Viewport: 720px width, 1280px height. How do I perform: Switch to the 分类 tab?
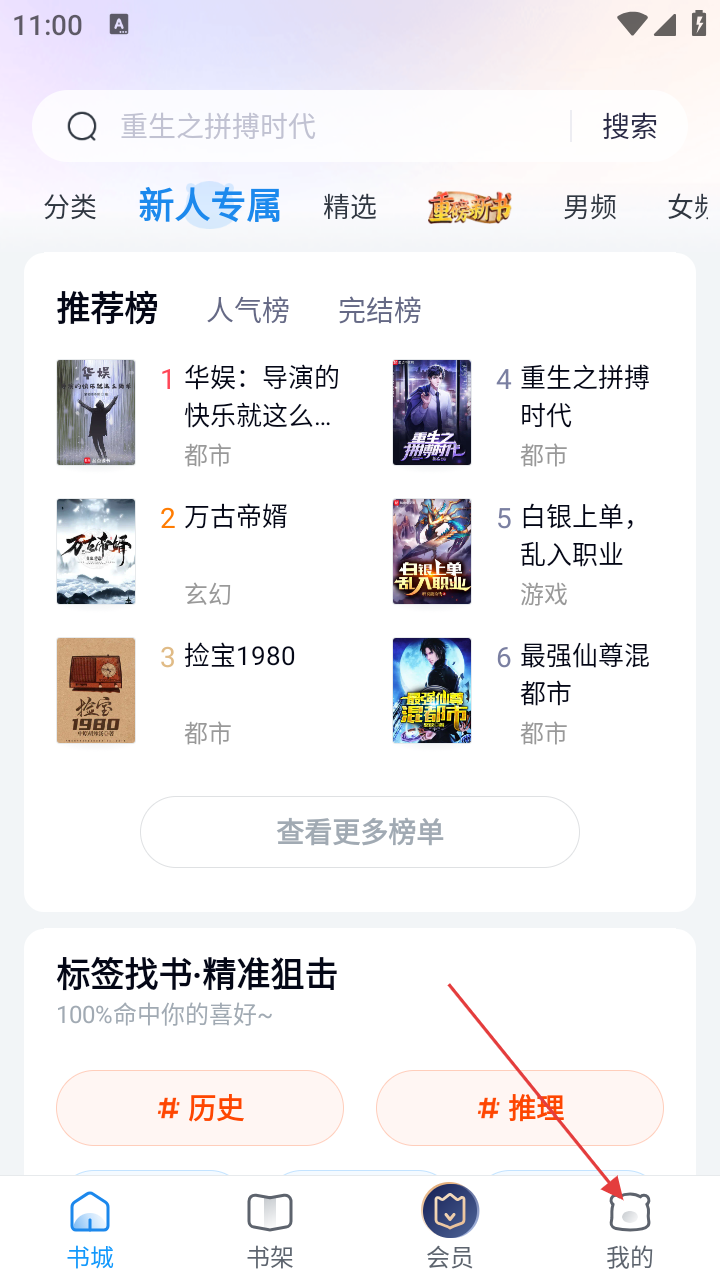click(x=70, y=207)
